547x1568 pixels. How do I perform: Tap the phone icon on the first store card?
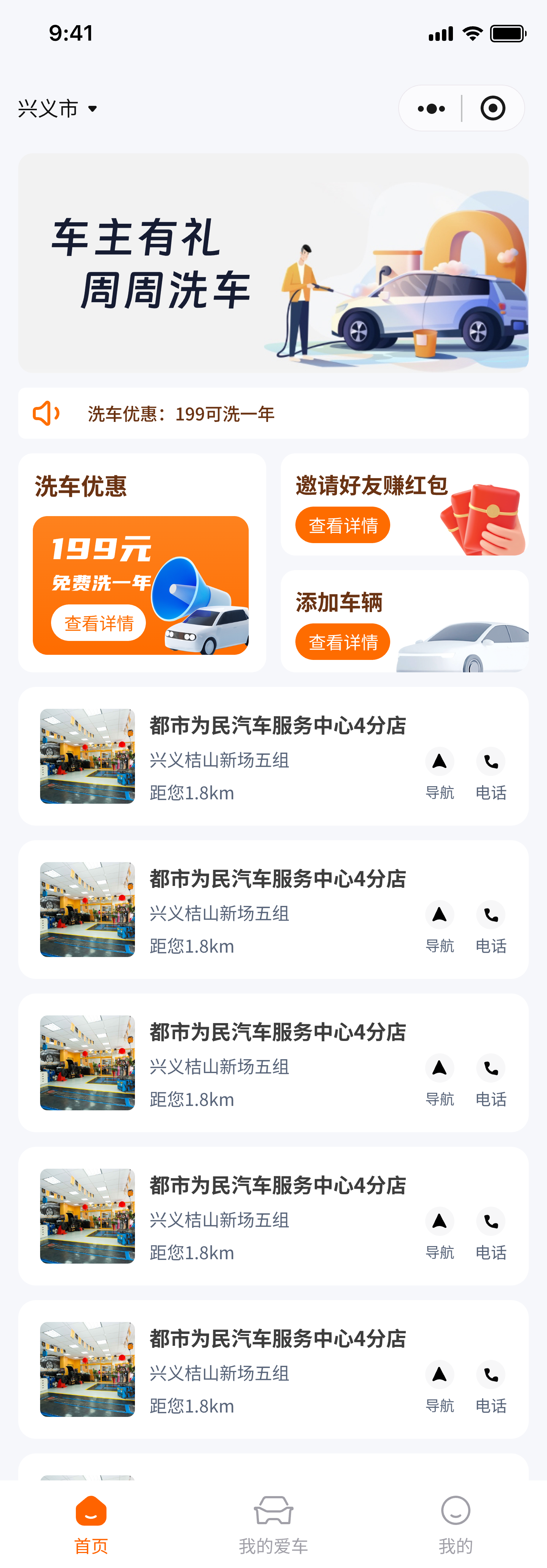490,761
